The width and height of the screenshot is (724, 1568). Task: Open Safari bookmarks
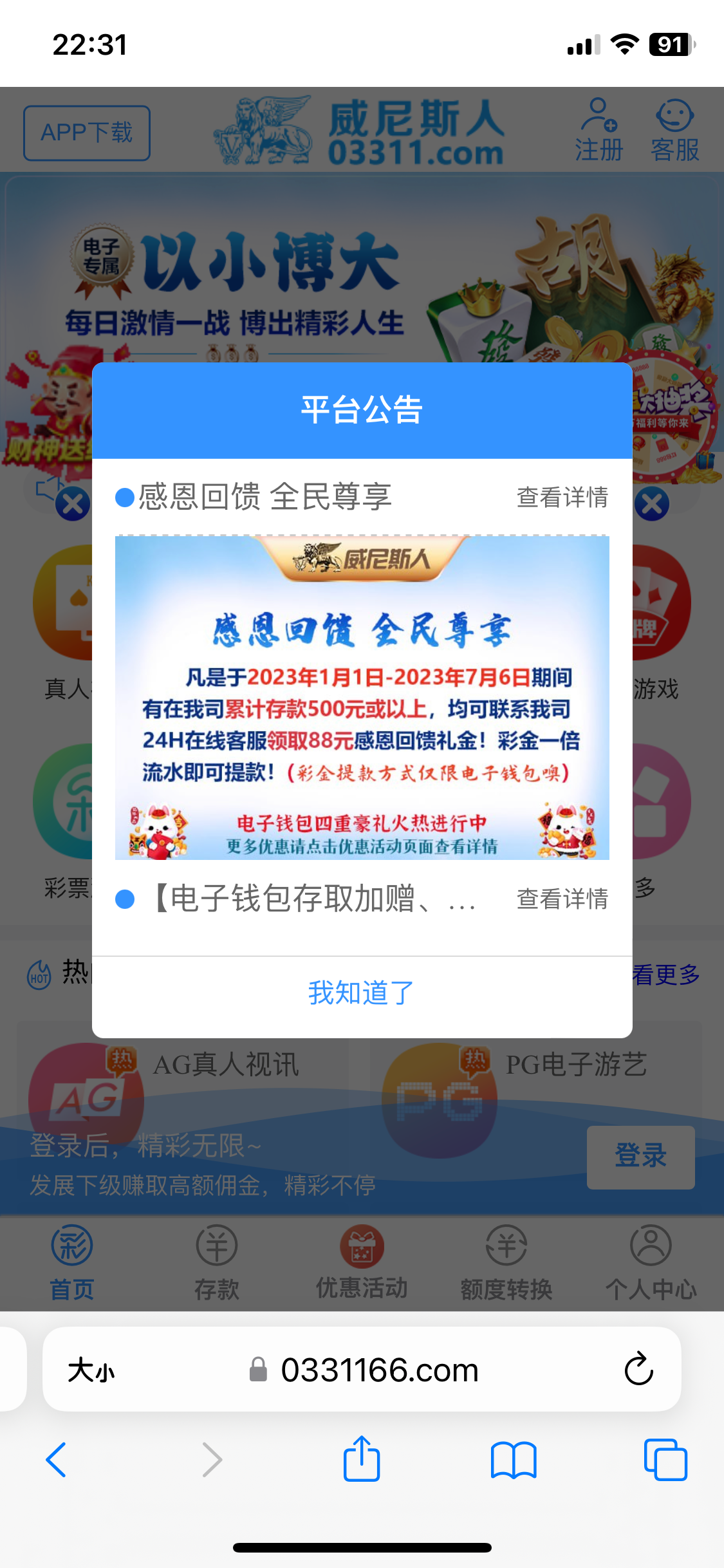[x=513, y=1459]
